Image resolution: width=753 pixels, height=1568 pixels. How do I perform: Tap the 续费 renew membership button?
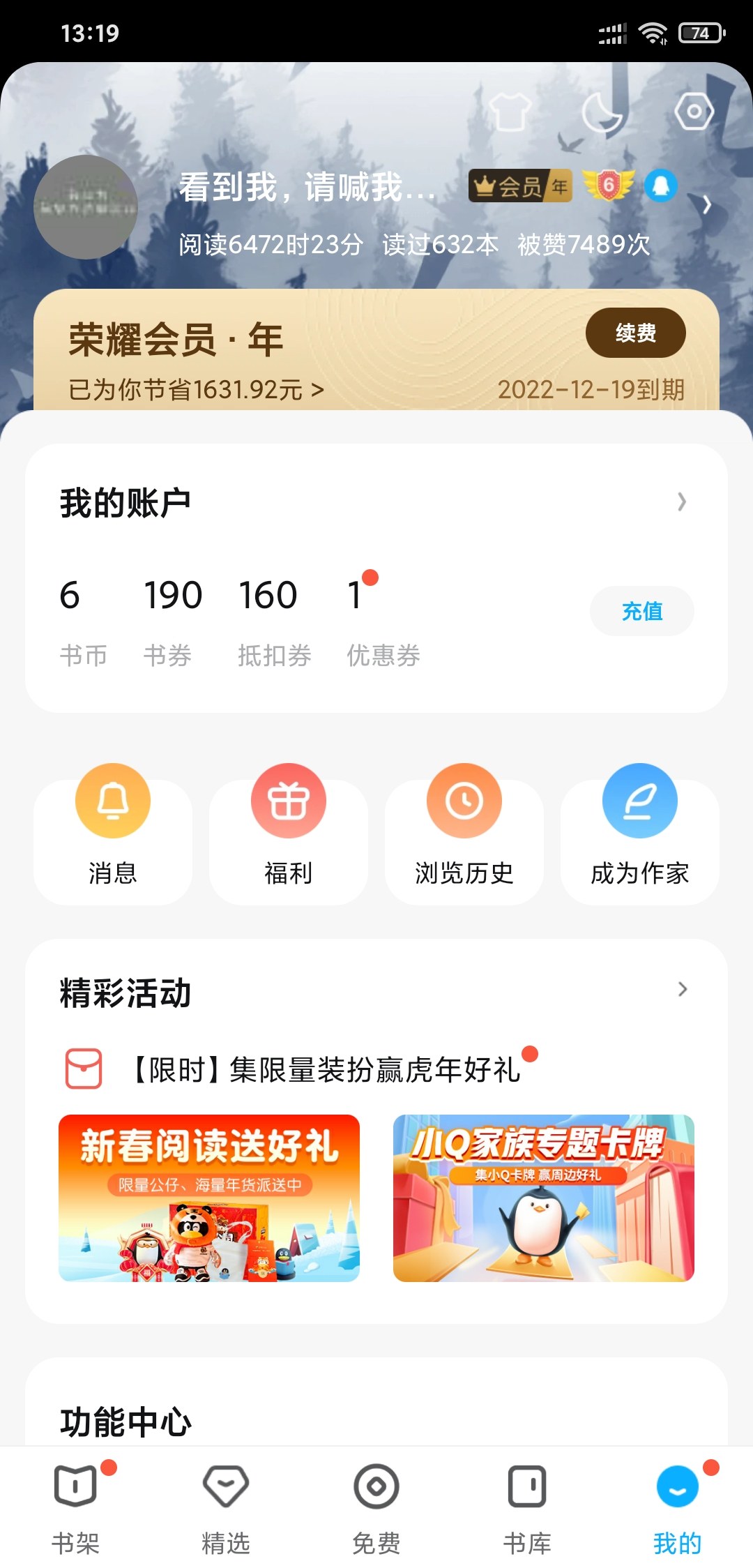coord(635,333)
